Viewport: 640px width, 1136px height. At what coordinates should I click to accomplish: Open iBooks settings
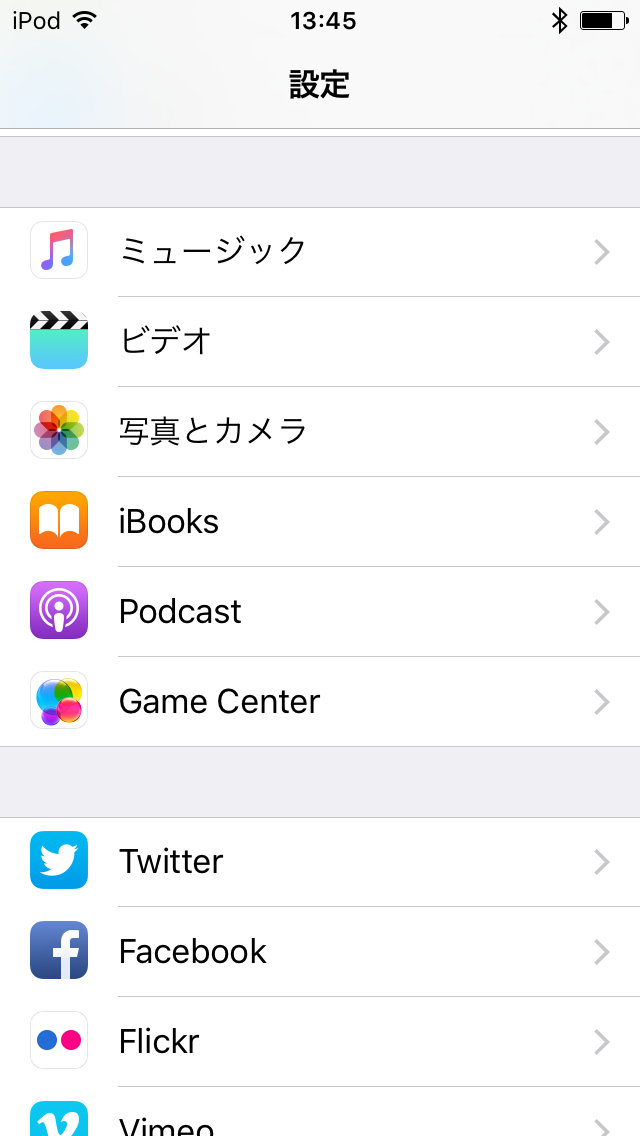(320, 521)
